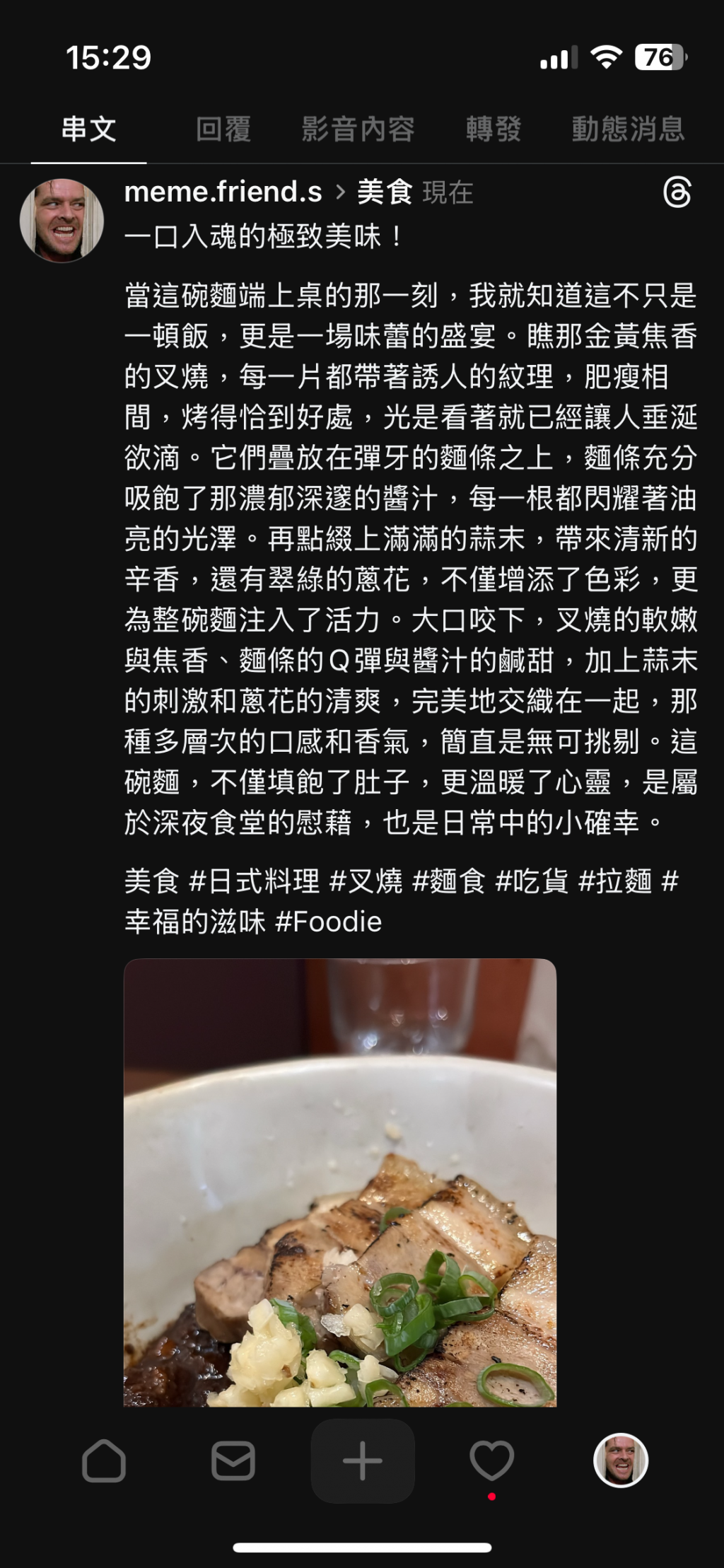Open the messages inbox
Screen dimensions: 724x1568
(x=233, y=1460)
